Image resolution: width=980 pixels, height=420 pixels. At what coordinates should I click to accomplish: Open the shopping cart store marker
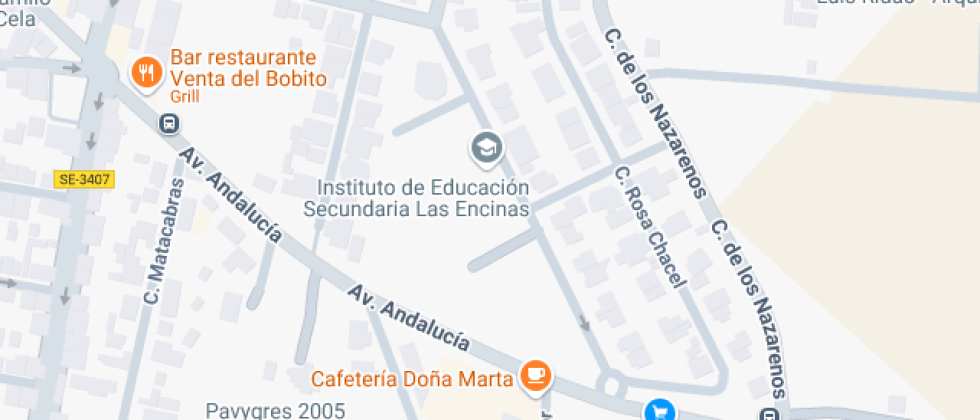tap(659, 410)
